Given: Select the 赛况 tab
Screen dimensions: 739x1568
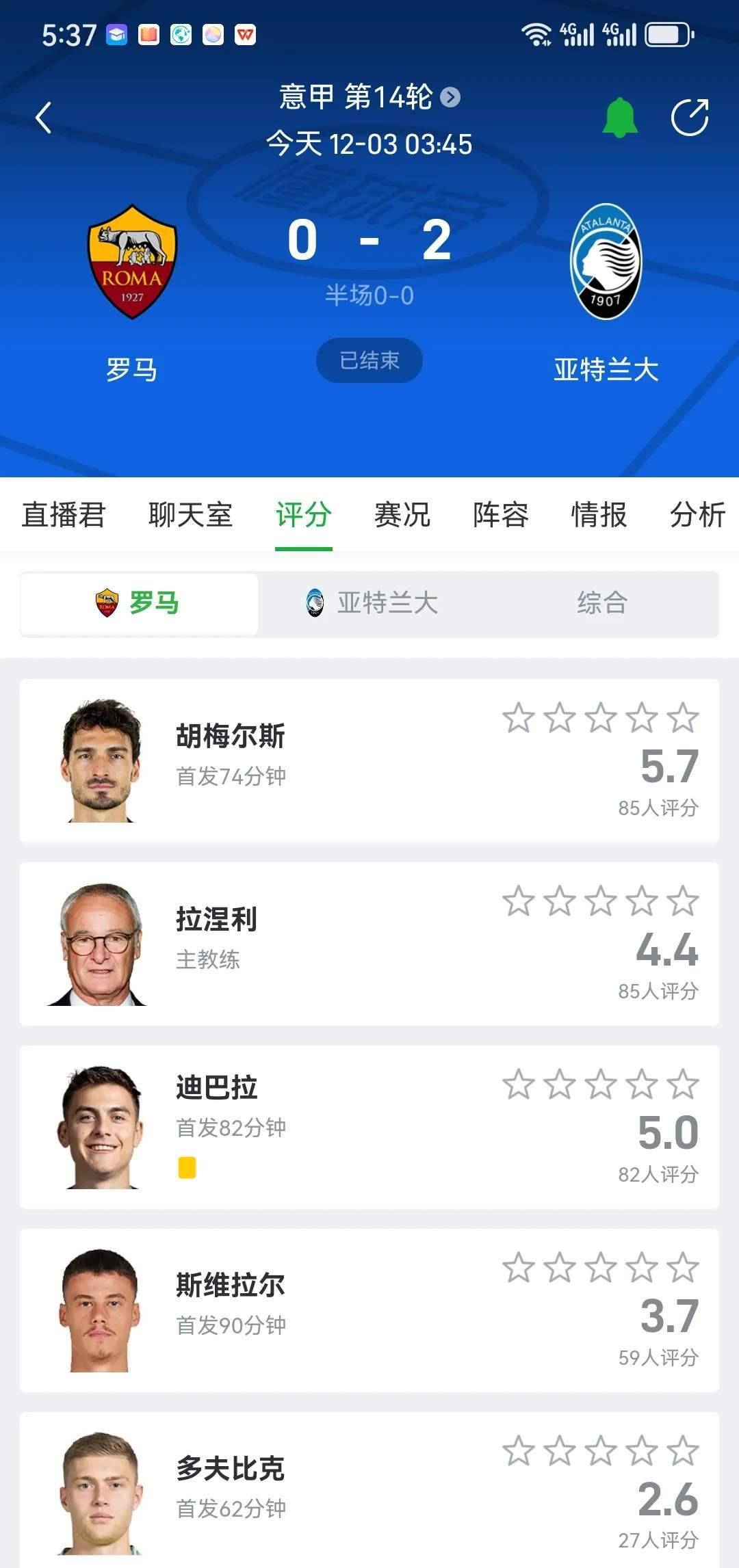Looking at the screenshot, I should (402, 515).
